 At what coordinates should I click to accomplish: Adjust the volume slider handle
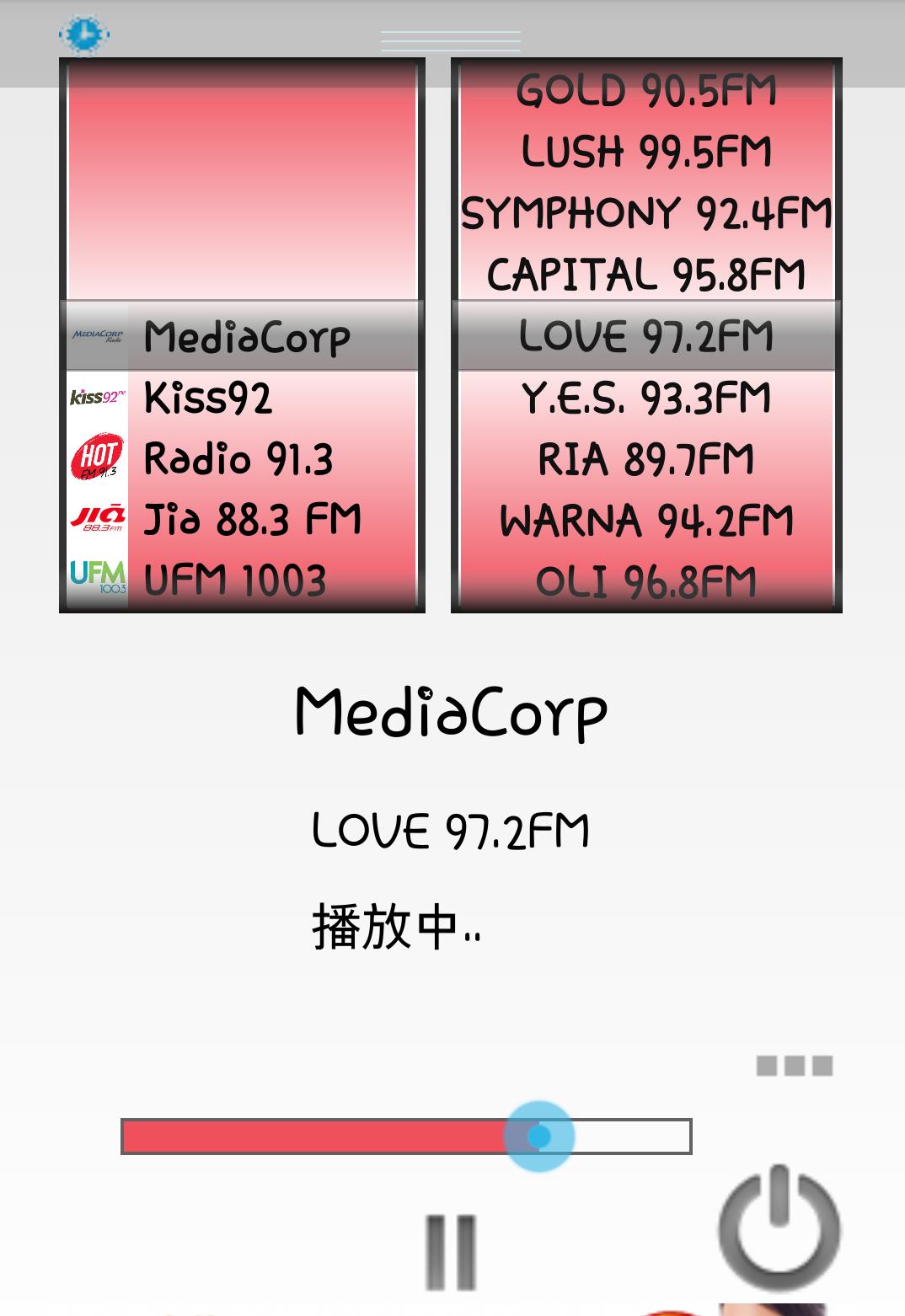(538, 1136)
